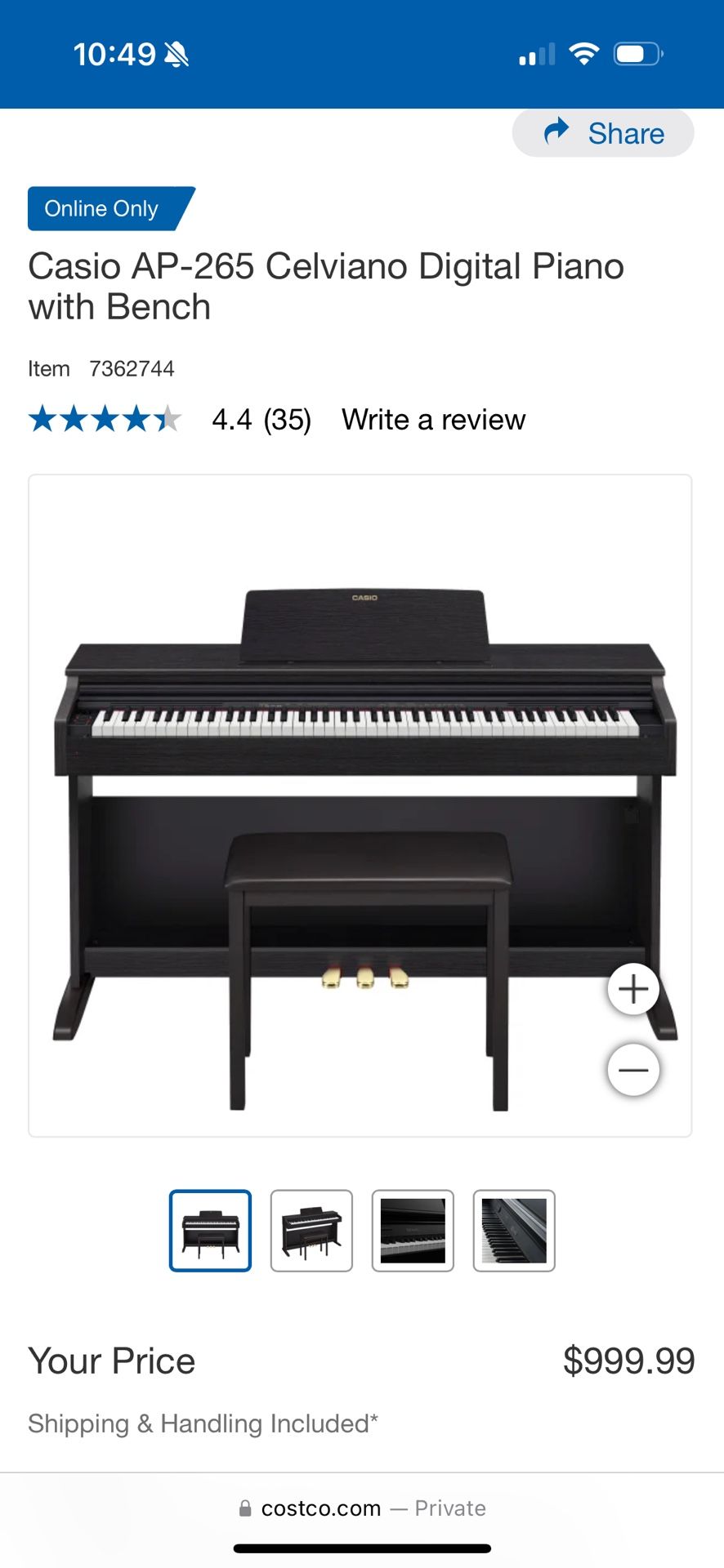Tap the cellular signal bars icon
The image size is (724, 1568).
click(535, 52)
